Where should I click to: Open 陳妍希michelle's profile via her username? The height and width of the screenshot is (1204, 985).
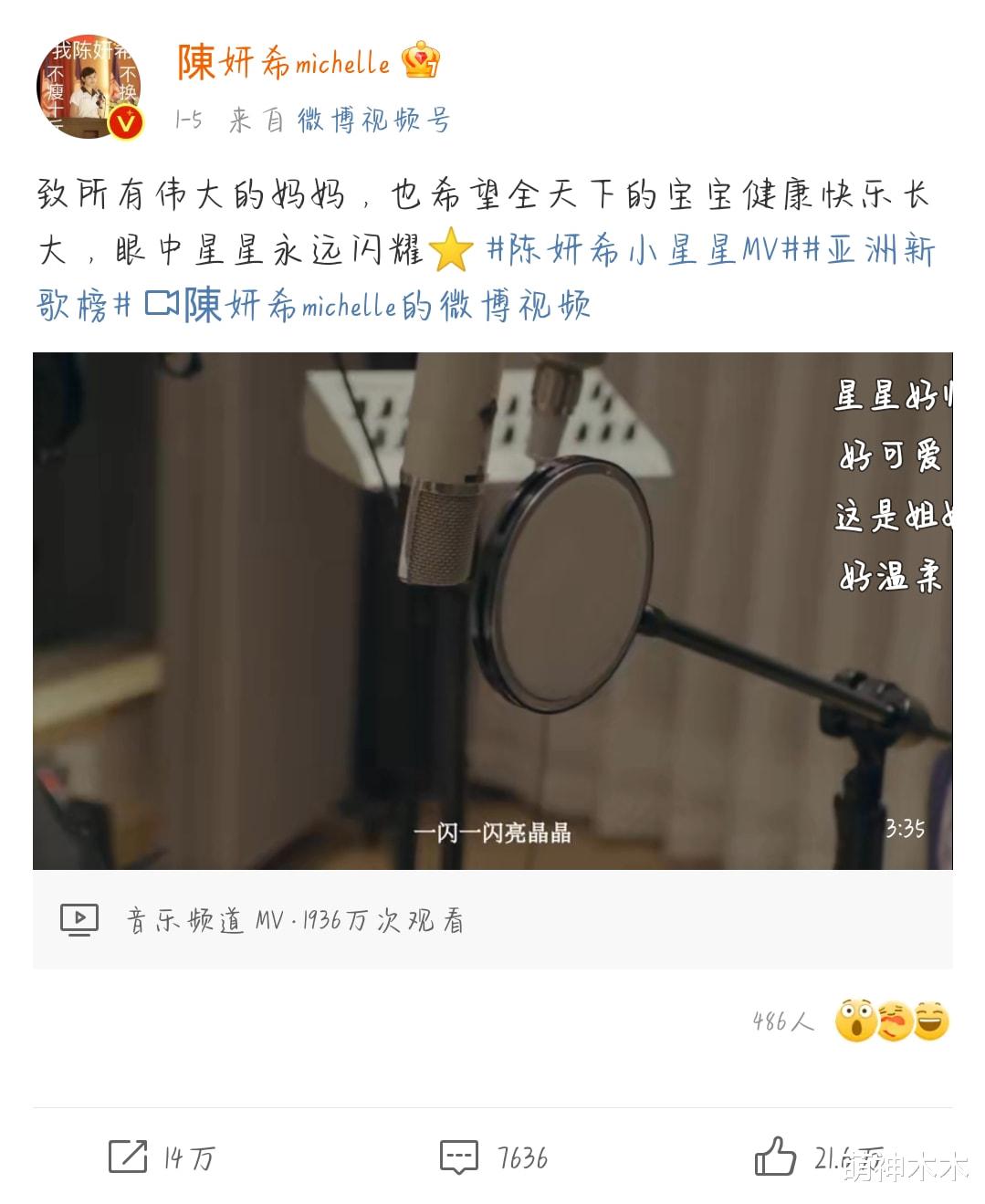click(x=278, y=64)
